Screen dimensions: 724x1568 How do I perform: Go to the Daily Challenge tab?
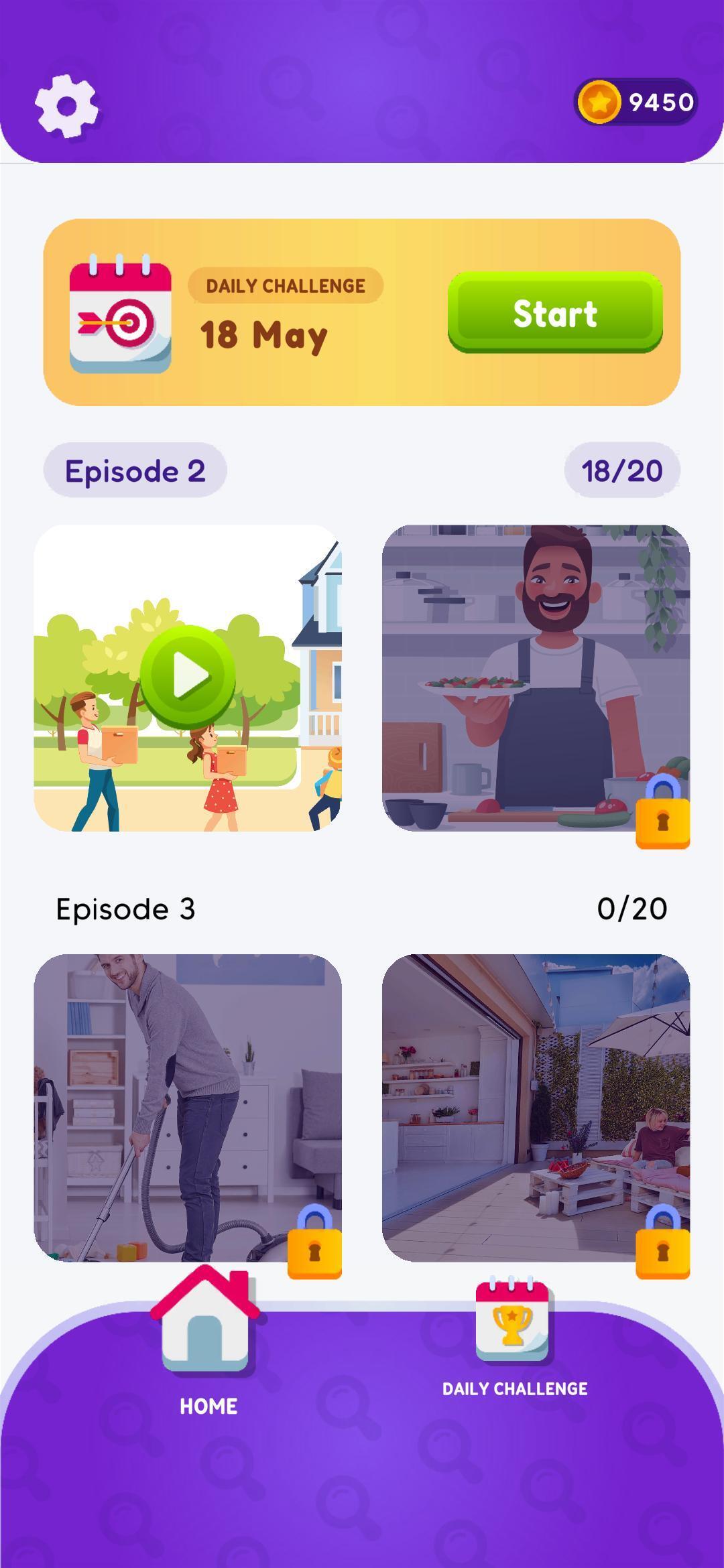[514, 1339]
